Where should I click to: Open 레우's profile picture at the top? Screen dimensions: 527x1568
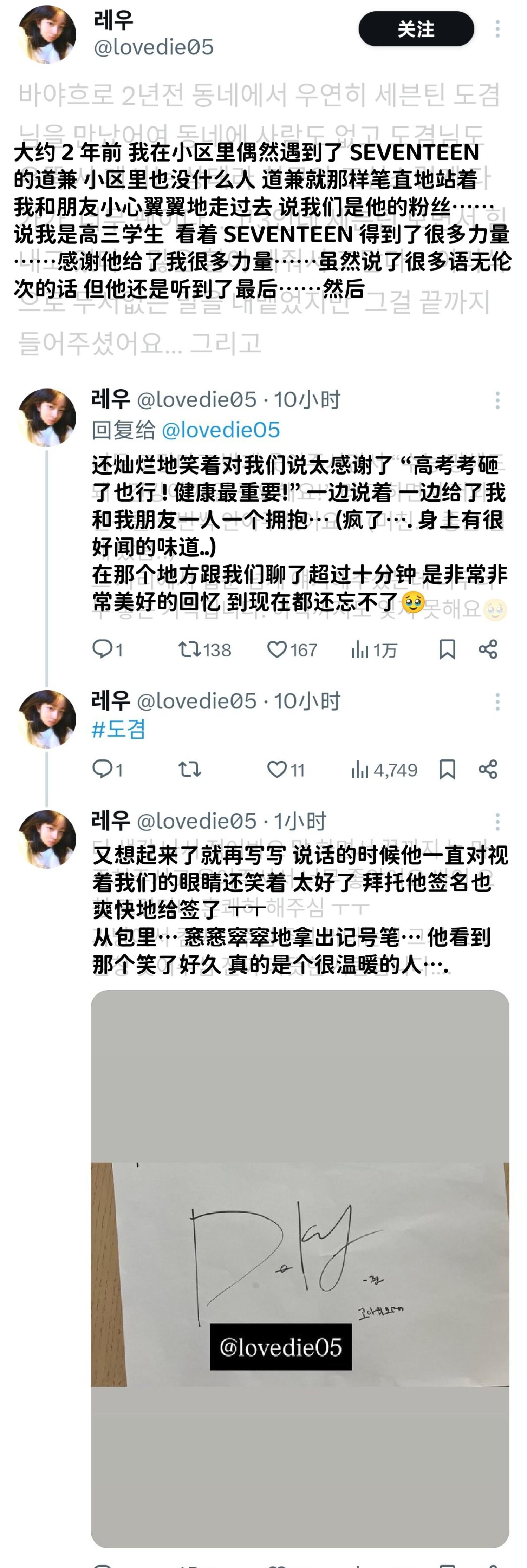coord(47,34)
